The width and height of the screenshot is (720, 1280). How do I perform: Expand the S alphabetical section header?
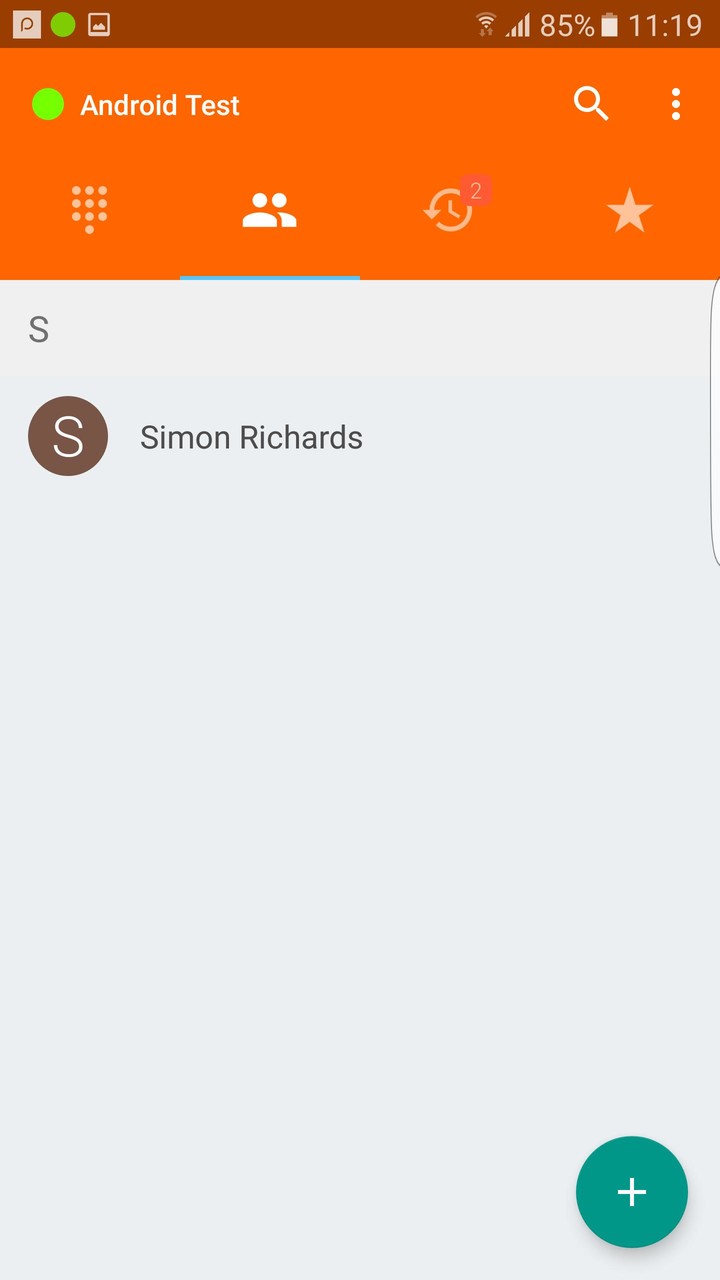tap(38, 329)
